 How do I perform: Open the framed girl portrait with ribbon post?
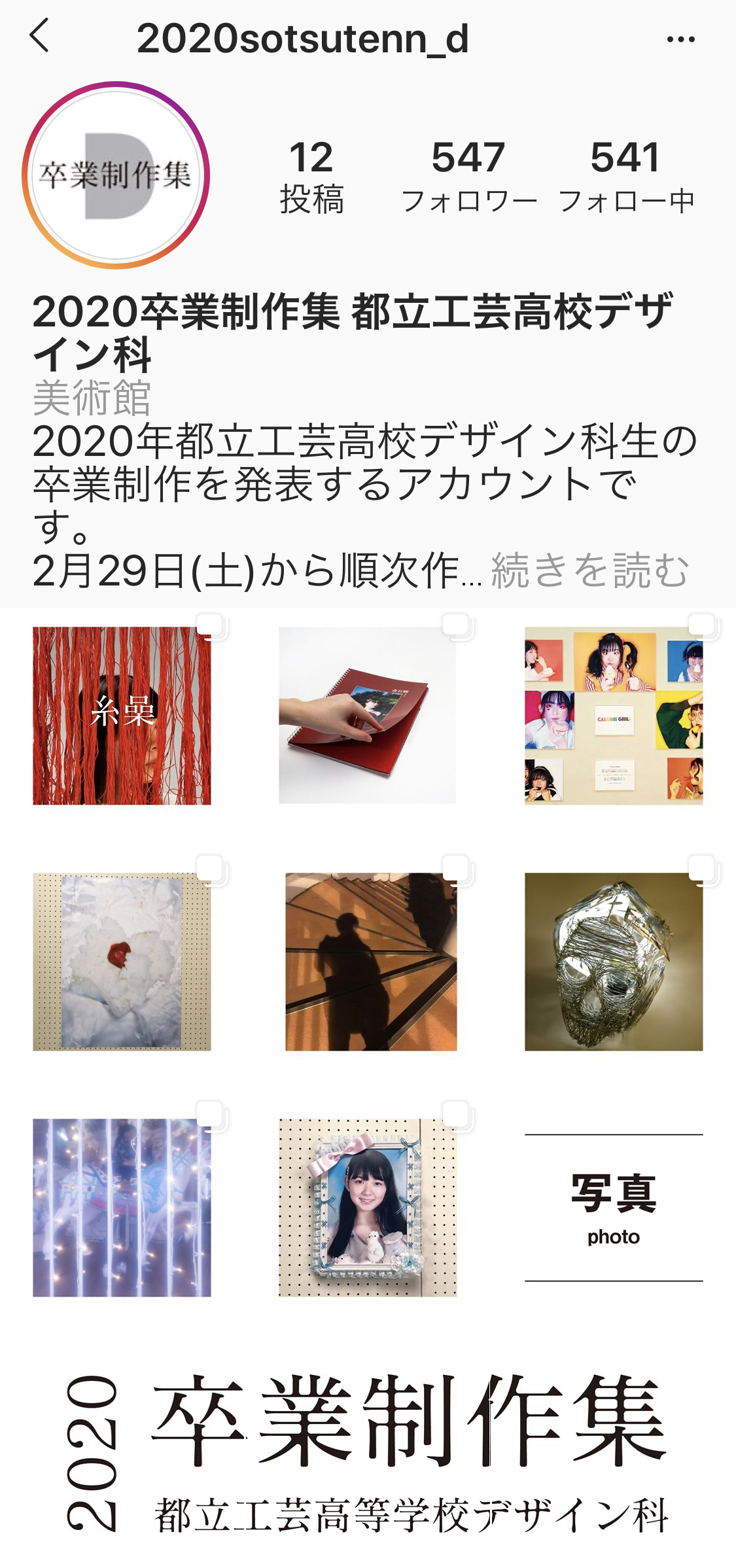click(x=368, y=1208)
